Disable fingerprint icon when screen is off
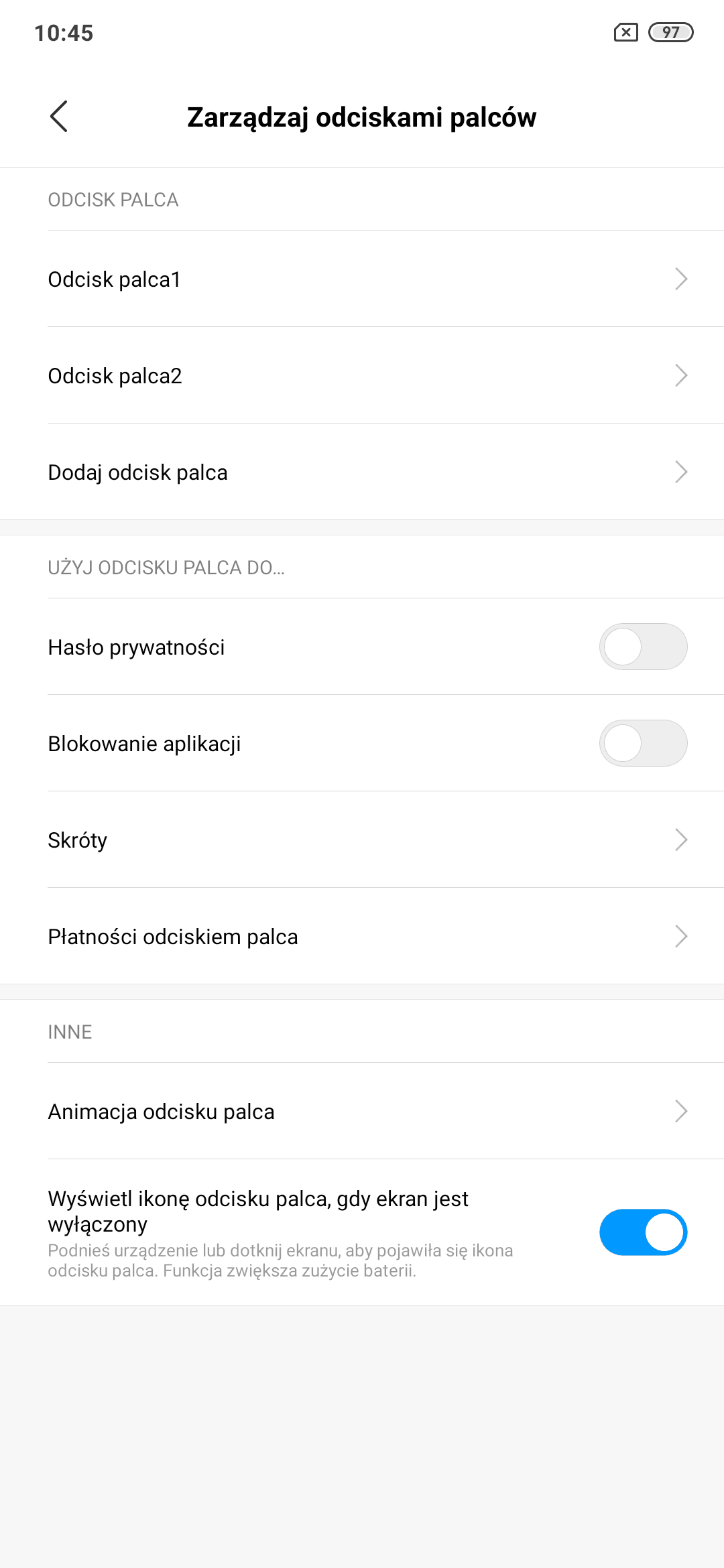This screenshot has height=1568, width=724. [x=643, y=1232]
